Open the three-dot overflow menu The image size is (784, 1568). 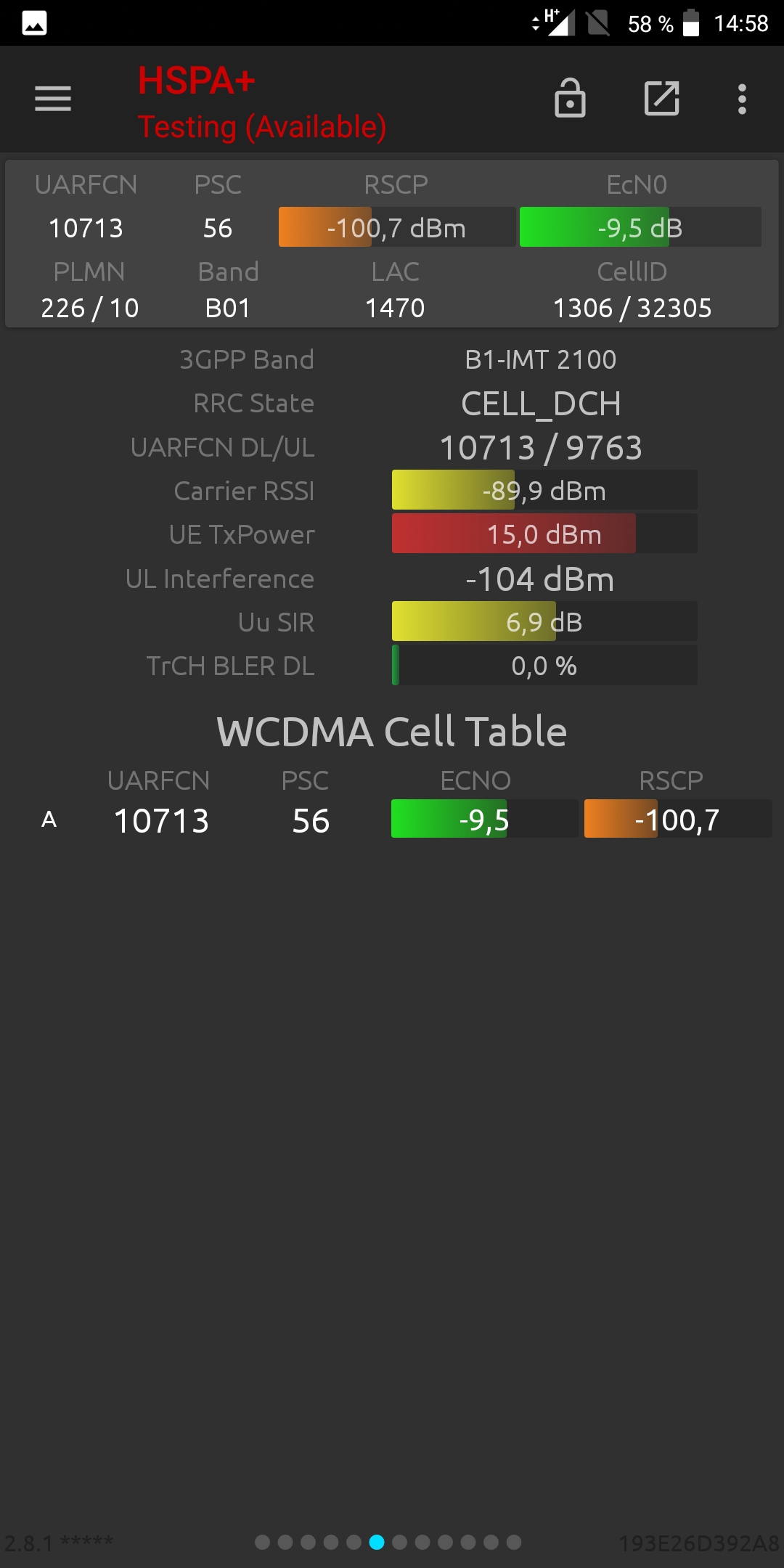(742, 99)
